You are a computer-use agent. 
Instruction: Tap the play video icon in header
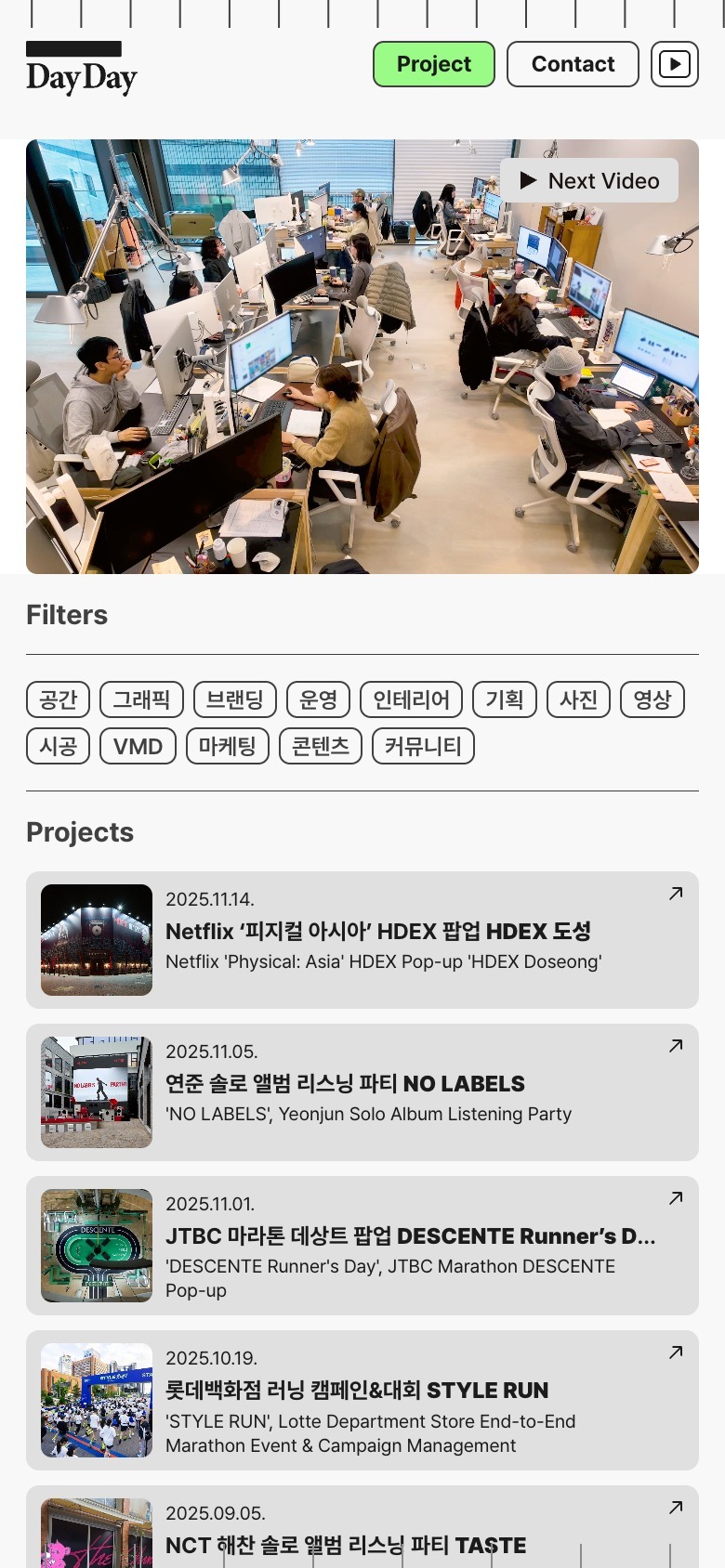(x=674, y=64)
